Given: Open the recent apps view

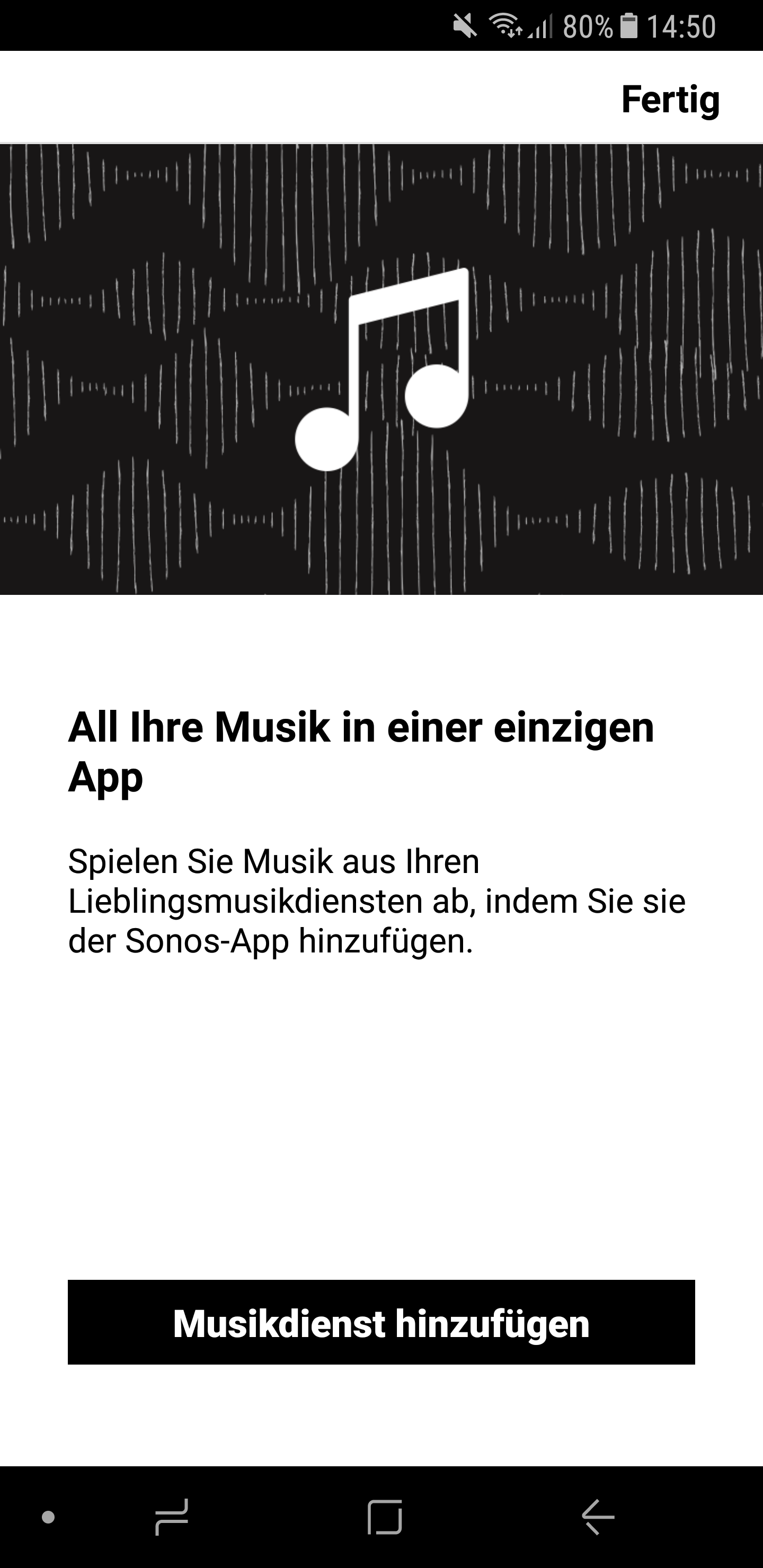Looking at the screenshot, I should pos(172,1517).
